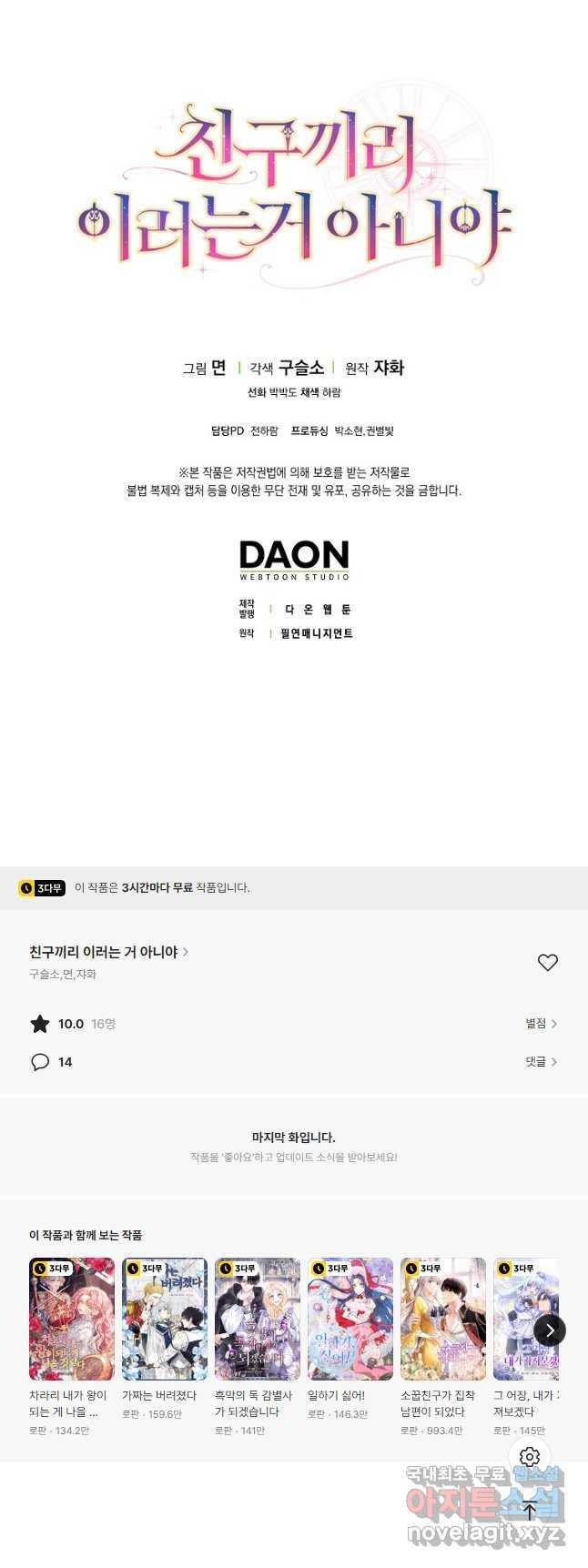The height and width of the screenshot is (1568, 588).
Task: Open the 댓글 comments section
Action: [x=541, y=1062]
